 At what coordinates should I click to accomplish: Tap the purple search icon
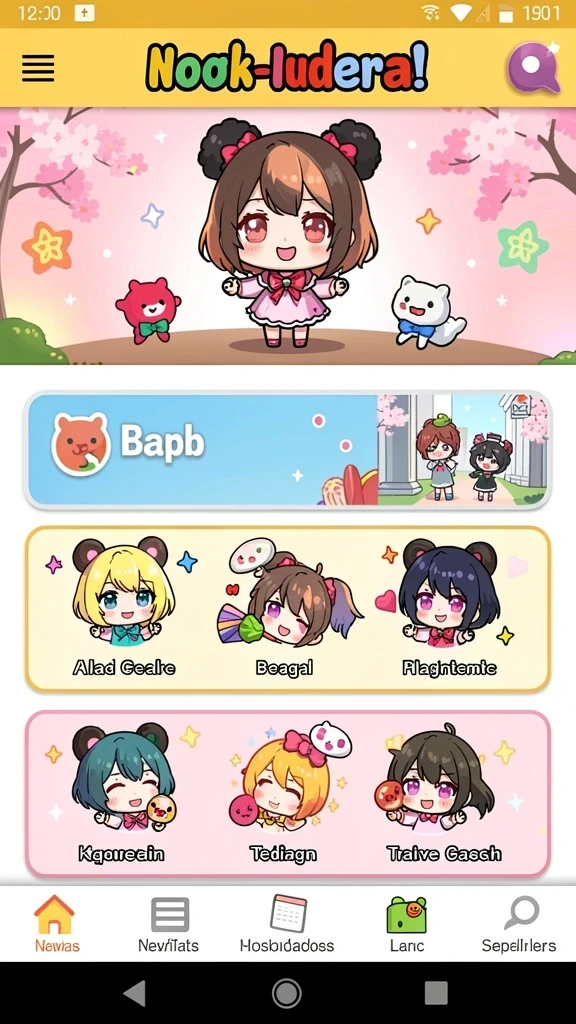pos(534,67)
